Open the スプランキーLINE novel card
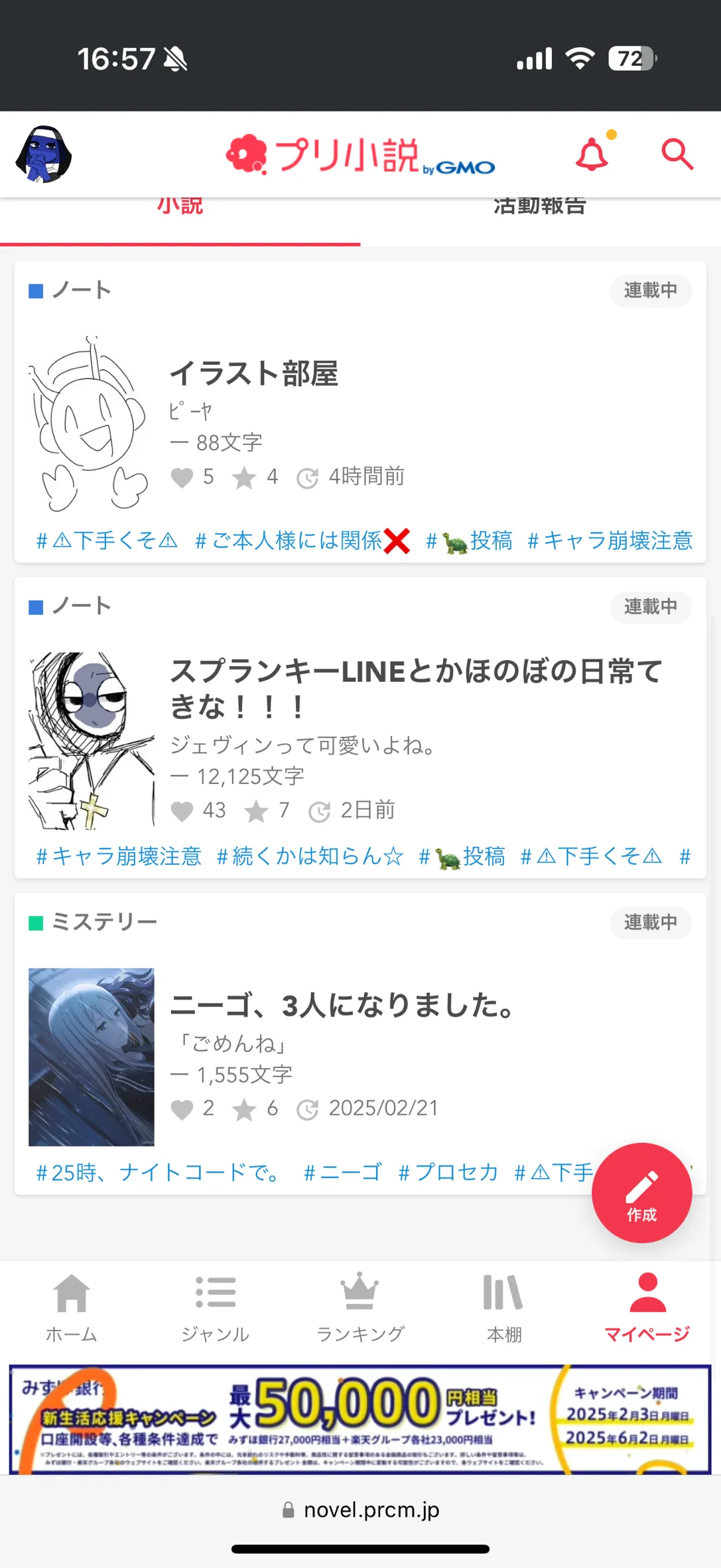This screenshot has height=1568, width=721. [x=416, y=688]
